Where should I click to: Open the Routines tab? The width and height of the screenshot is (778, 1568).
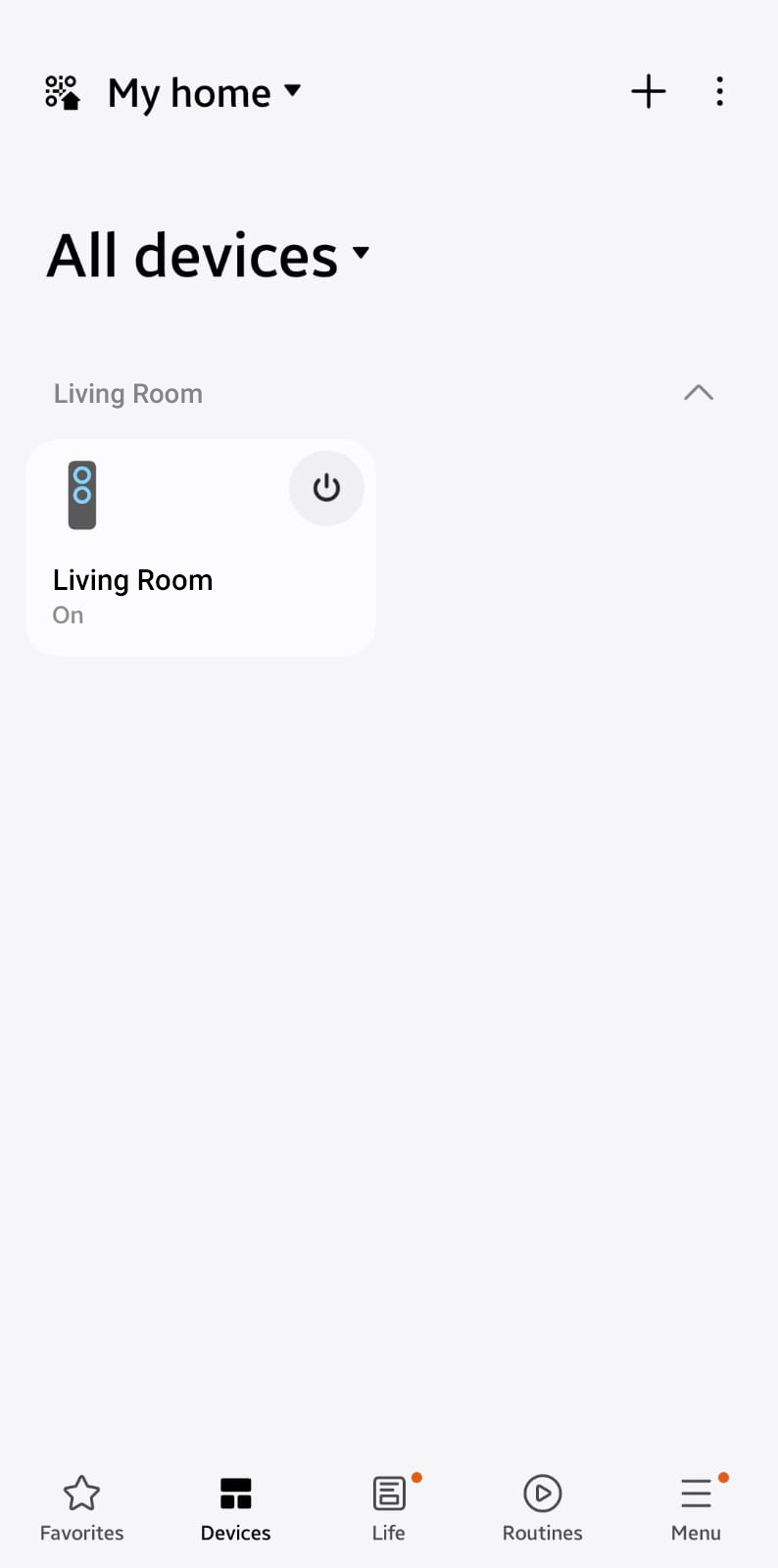coord(542,1509)
